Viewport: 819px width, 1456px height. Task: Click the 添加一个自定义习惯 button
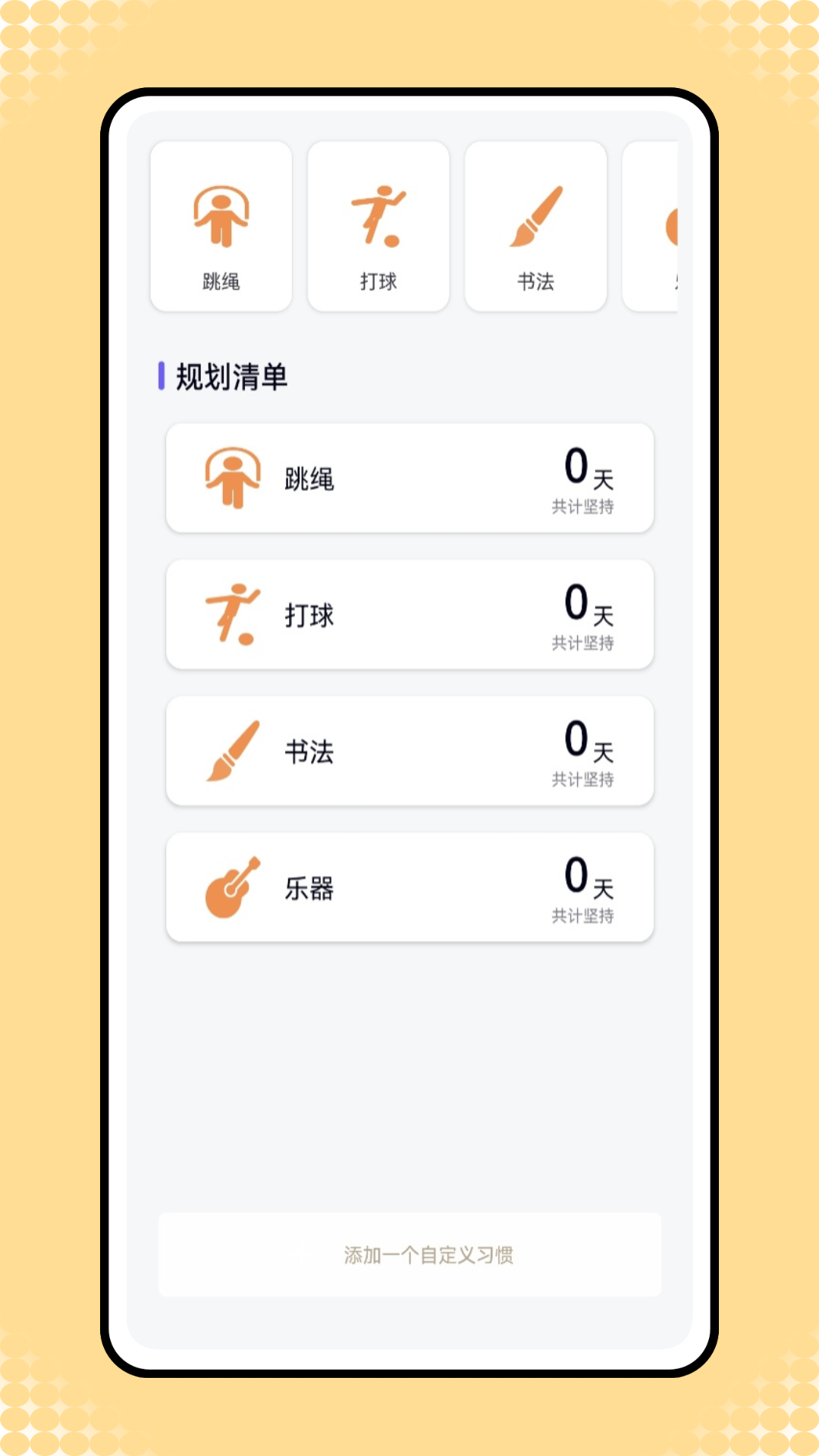click(x=409, y=1255)
